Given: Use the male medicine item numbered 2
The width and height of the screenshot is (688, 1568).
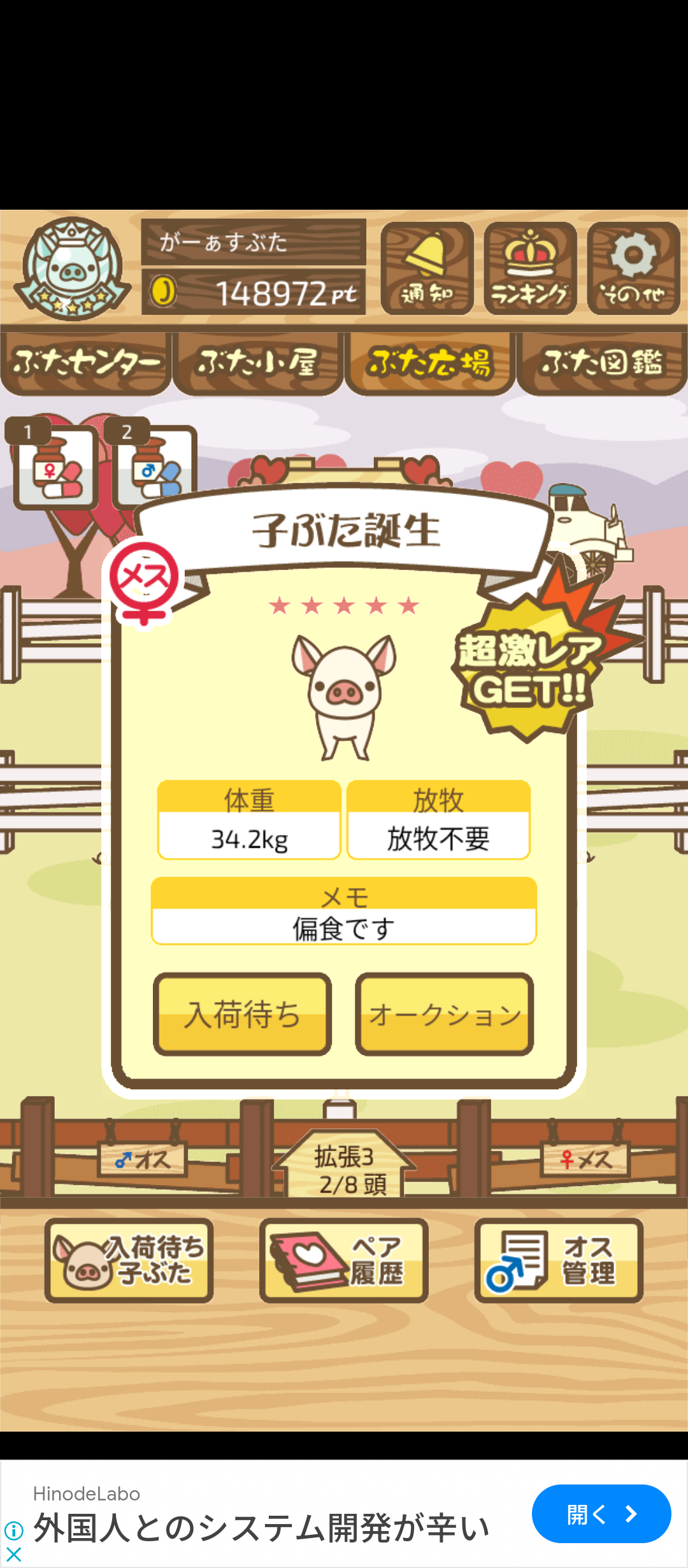Looking at the screenshot, I should [x=154, y=465].
